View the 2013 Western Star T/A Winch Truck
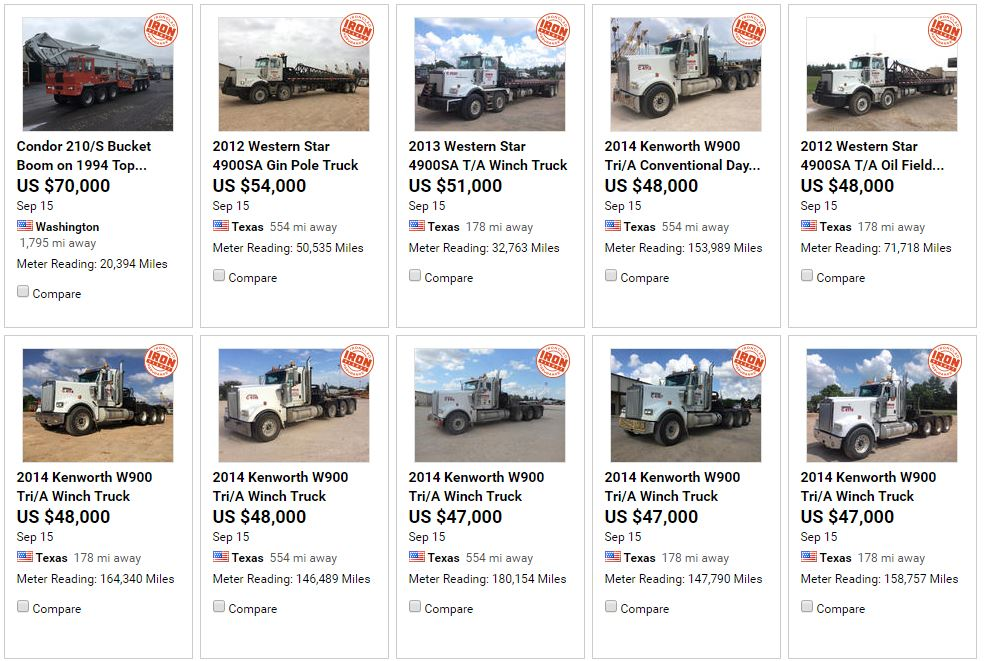Image resolution: width=986 pixels, height=661 pixels. point(487,155)
